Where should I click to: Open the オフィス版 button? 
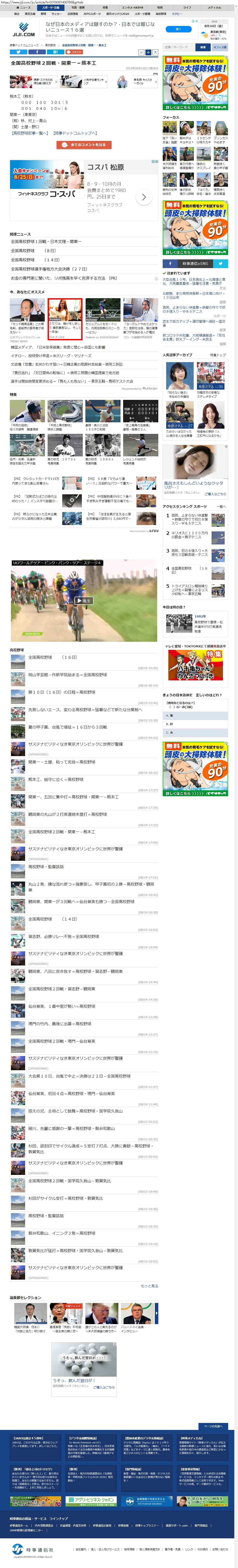220,47
